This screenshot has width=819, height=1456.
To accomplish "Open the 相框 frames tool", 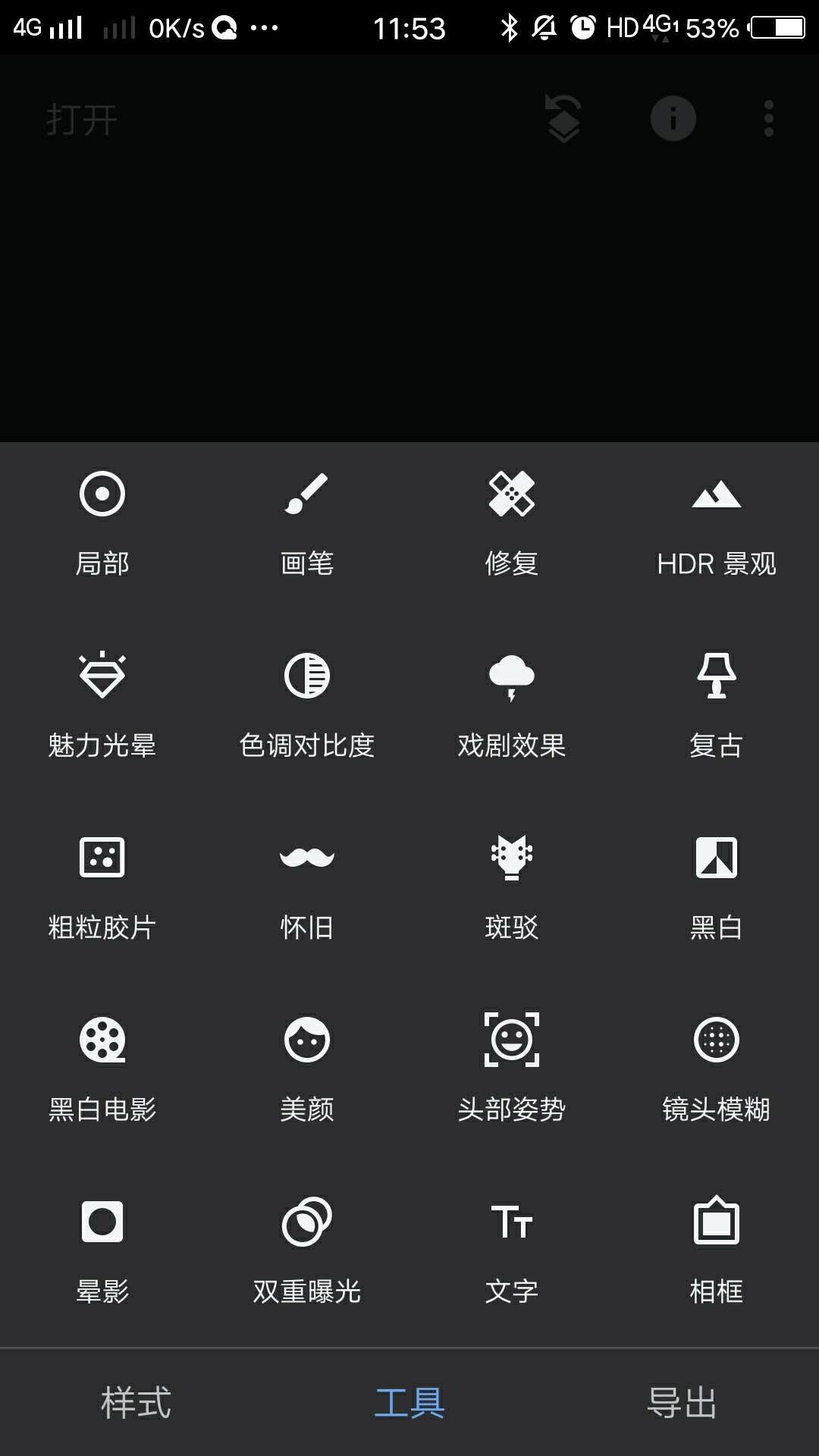I will coord(717,1251).
